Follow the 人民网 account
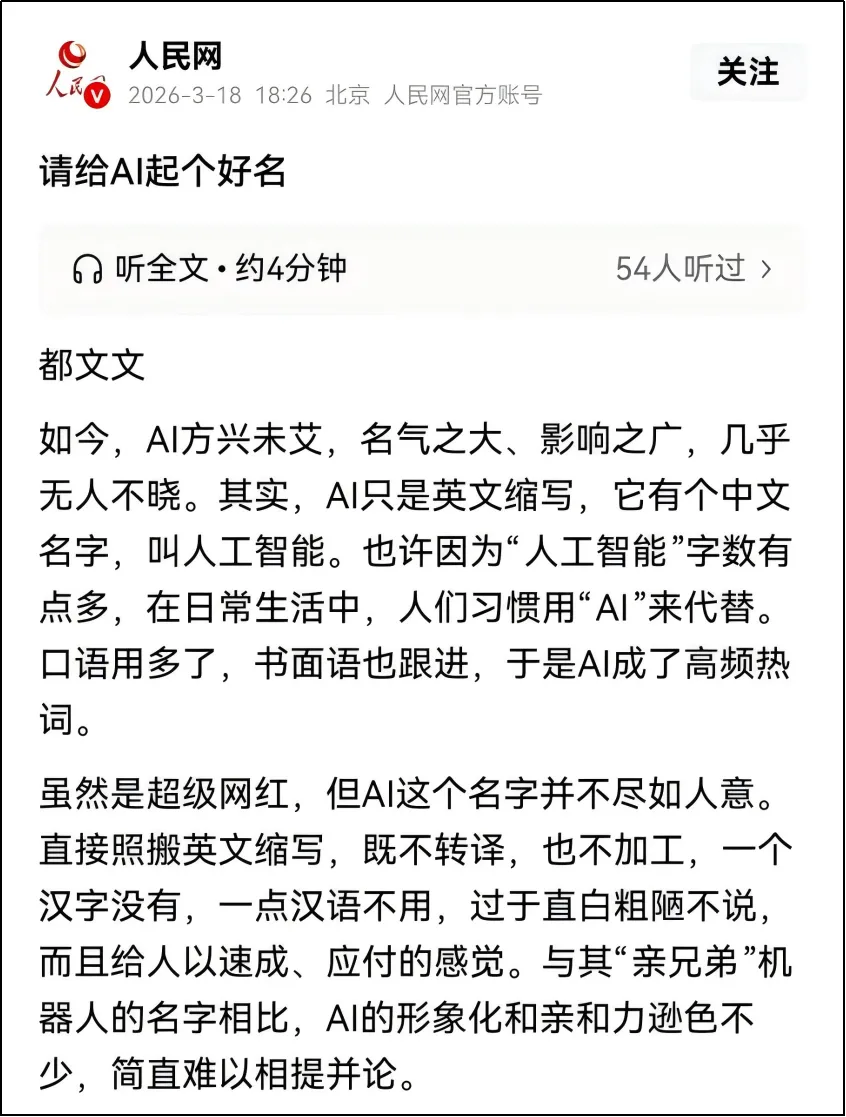Viewport: 846px width, 1117px height. [x=747, y=72]
